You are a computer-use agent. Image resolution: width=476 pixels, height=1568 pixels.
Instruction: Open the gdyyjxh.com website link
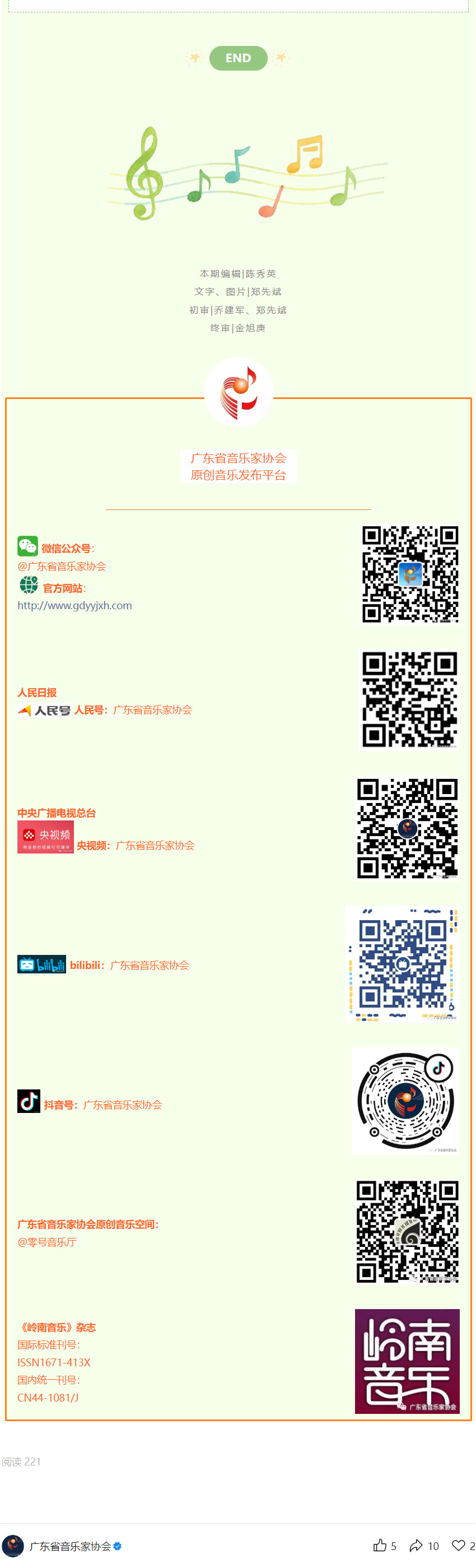[x=74, y=606]
